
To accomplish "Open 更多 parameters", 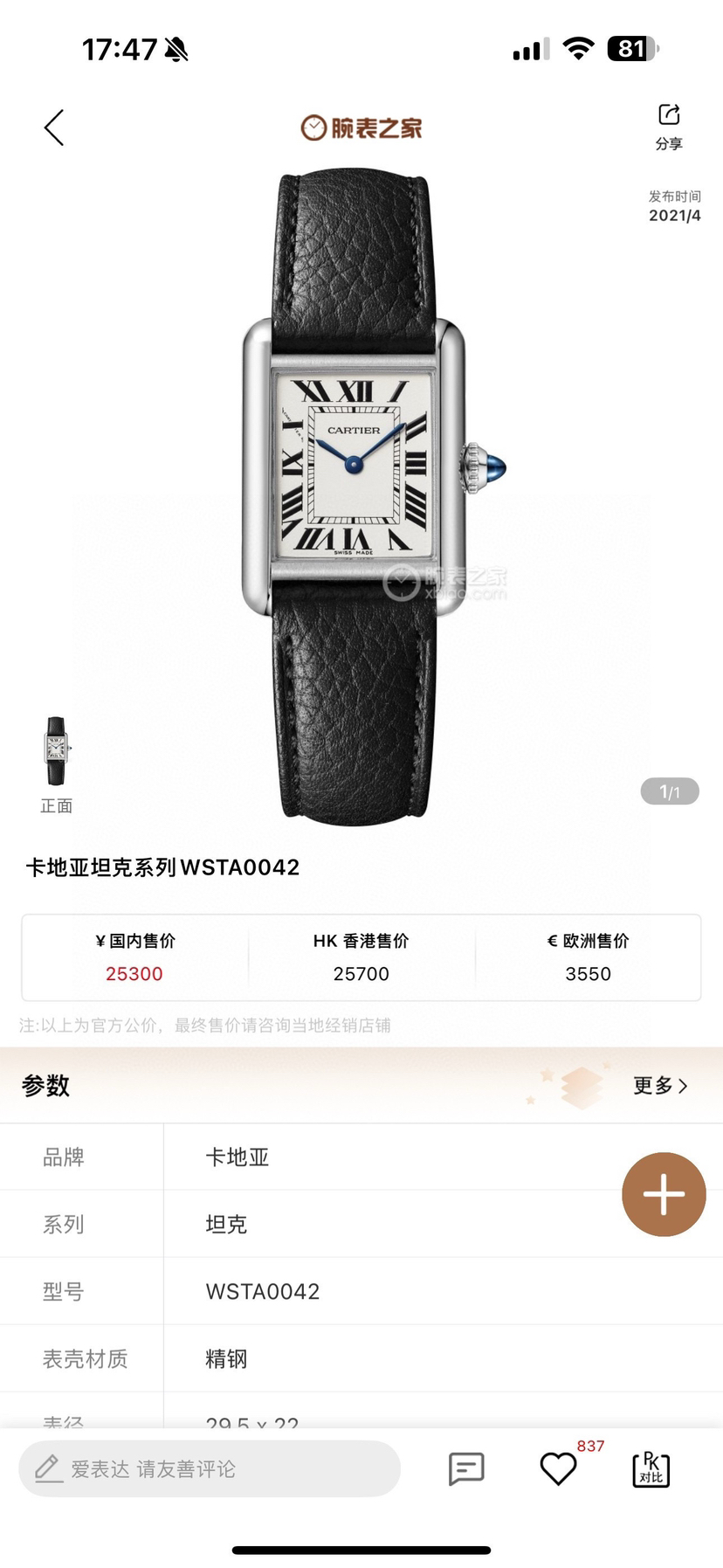I will 660,1085.
